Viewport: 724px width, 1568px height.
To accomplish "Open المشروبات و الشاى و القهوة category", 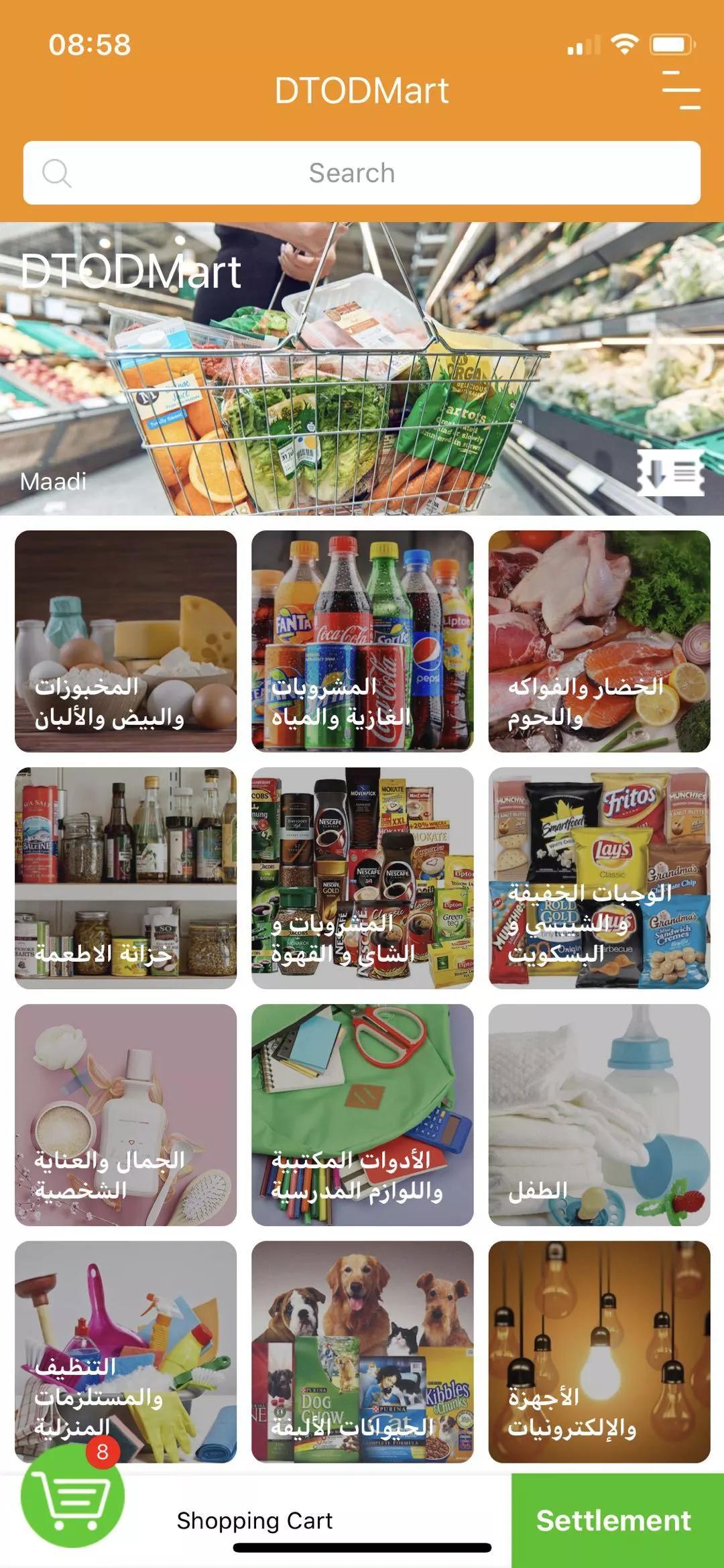I will [x=362, y=878].
